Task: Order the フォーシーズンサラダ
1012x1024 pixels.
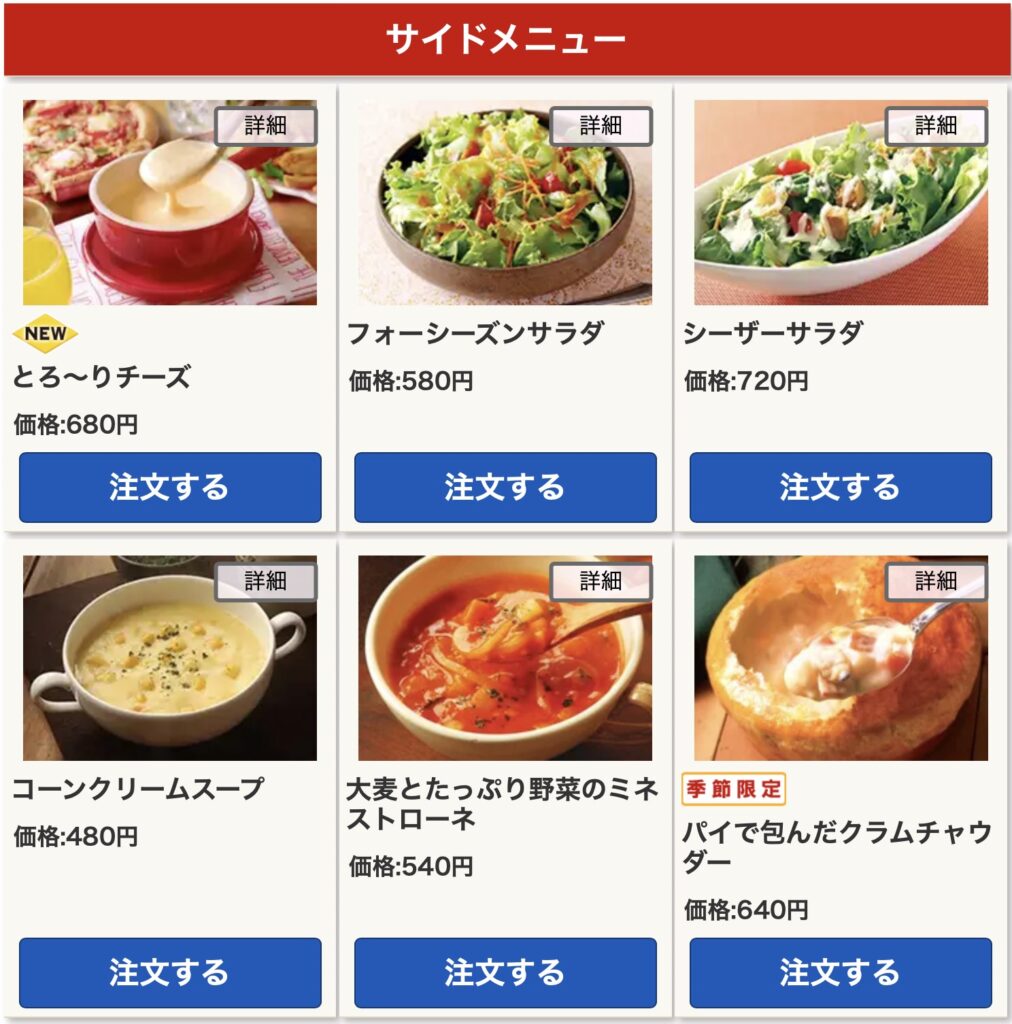Action: point(506,487)
